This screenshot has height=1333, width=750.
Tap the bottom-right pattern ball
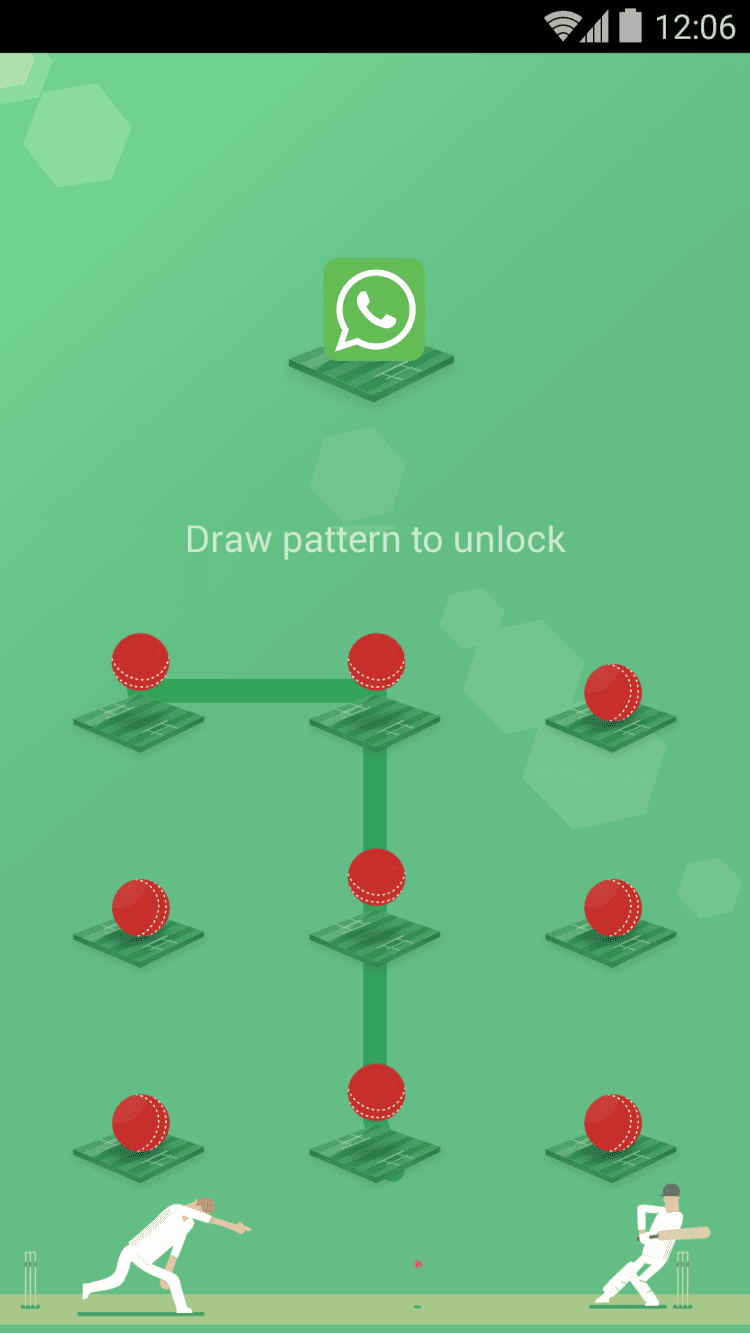pyautogui.click(x=612, y=1123)
